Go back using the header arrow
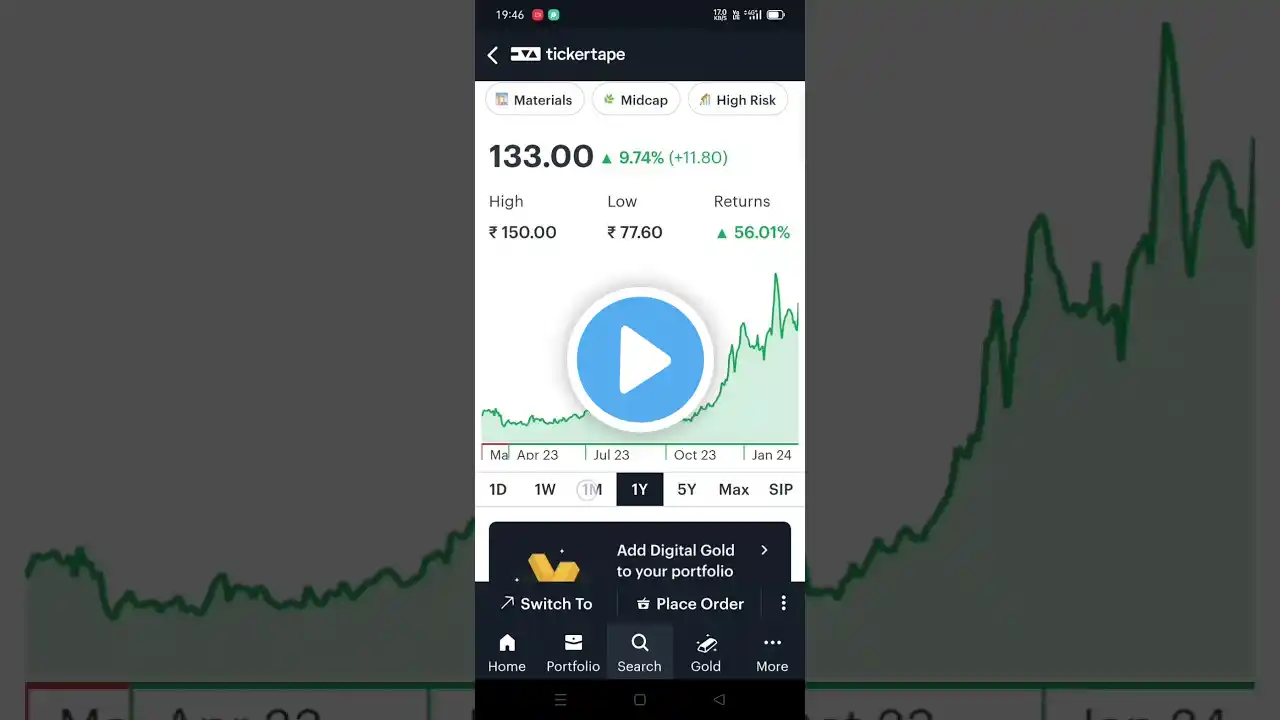 pyautogui.click(x=492, y=55)
